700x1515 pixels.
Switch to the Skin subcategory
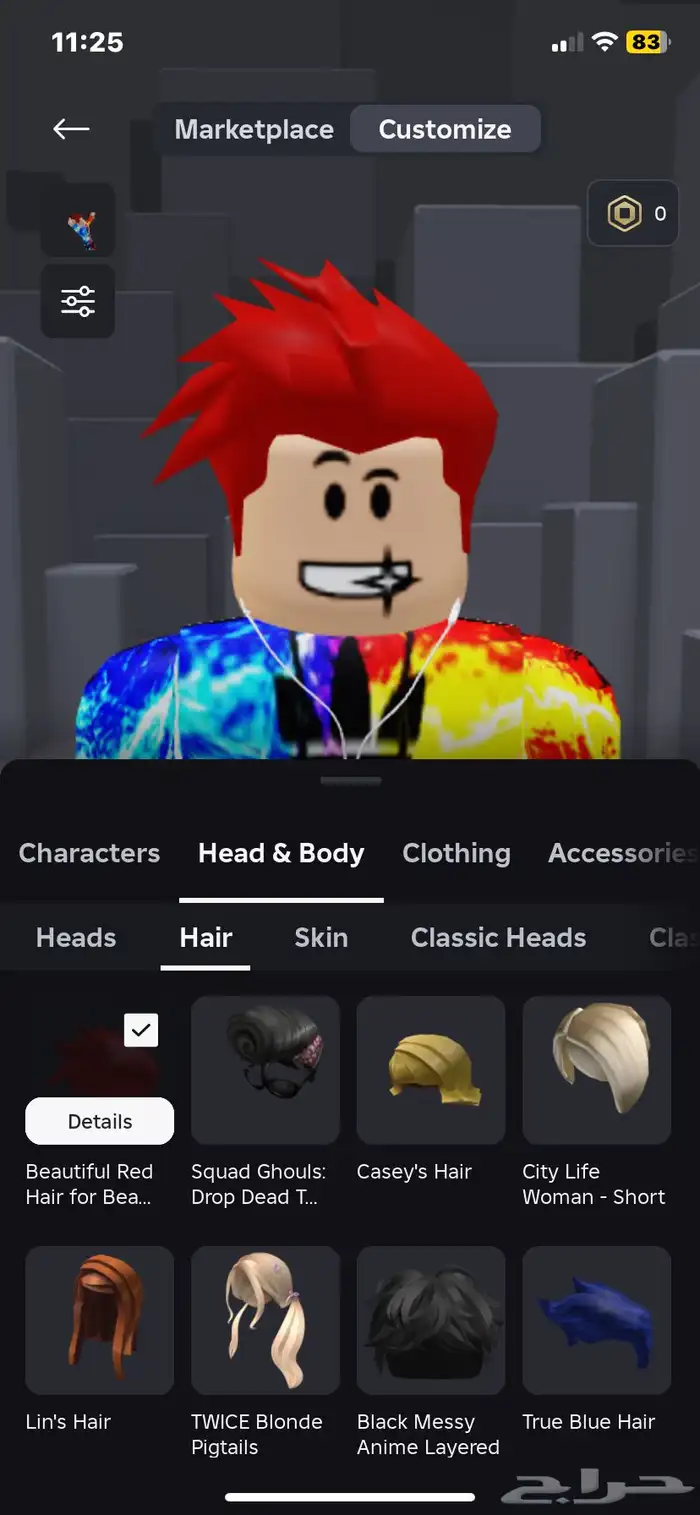321,938
